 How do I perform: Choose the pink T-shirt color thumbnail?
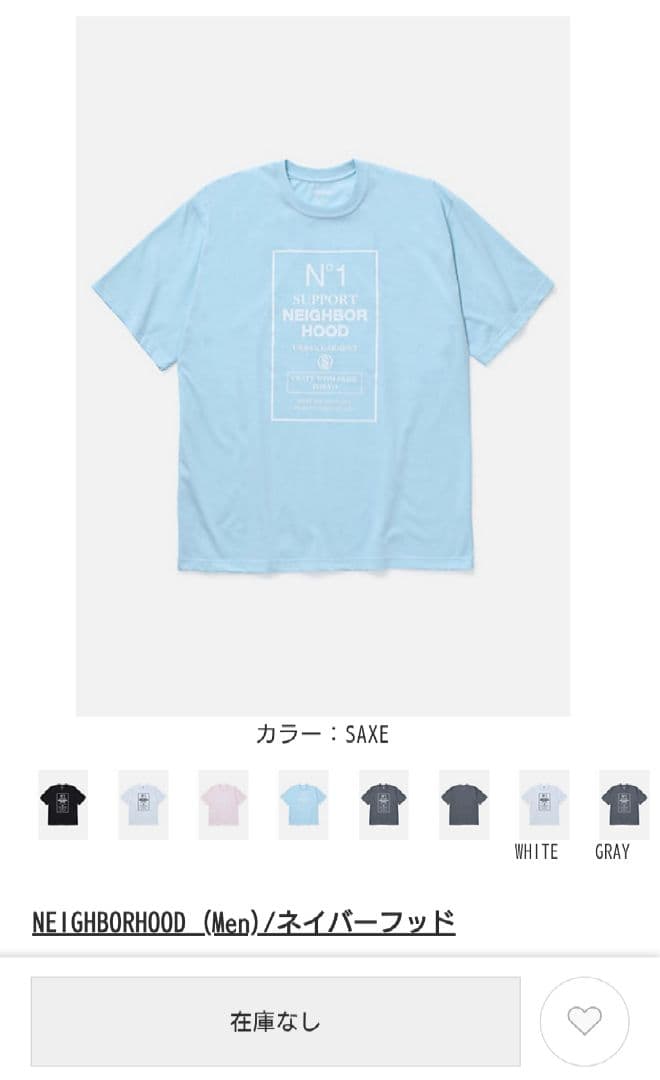223,804
